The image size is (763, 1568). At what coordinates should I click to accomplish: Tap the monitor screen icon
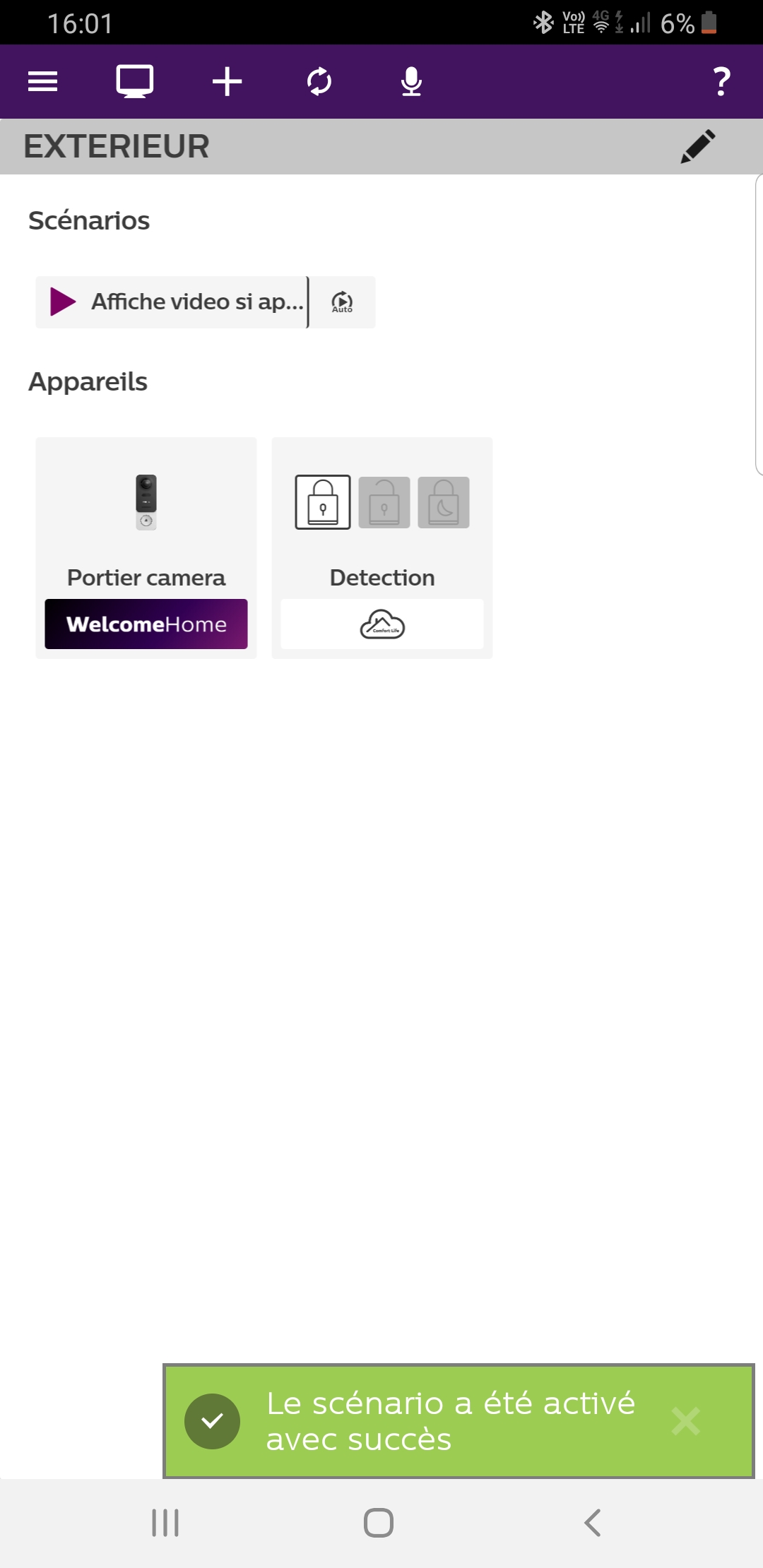click(x=135, y=82)
